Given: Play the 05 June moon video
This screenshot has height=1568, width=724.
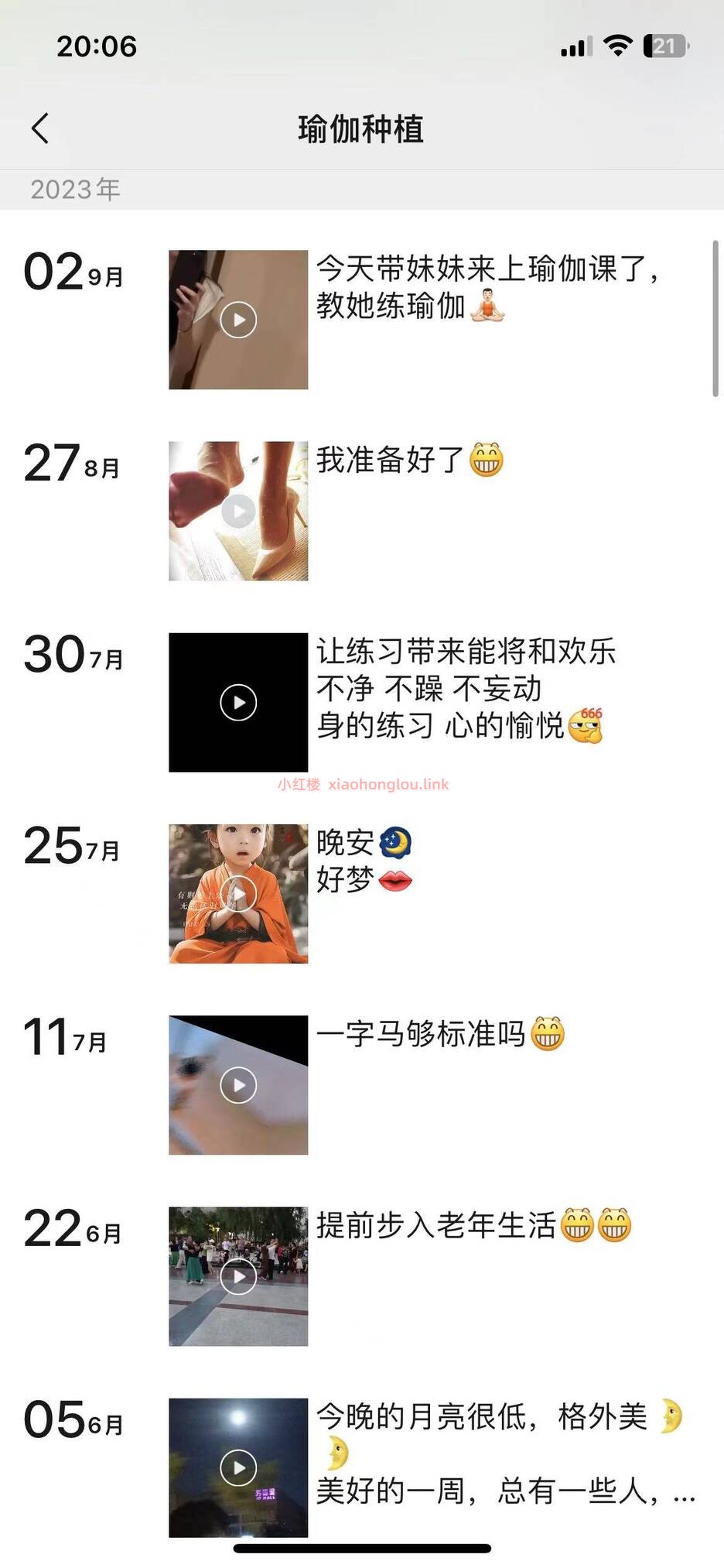Looking at the screenshot, I should (x=238, y=1467).
